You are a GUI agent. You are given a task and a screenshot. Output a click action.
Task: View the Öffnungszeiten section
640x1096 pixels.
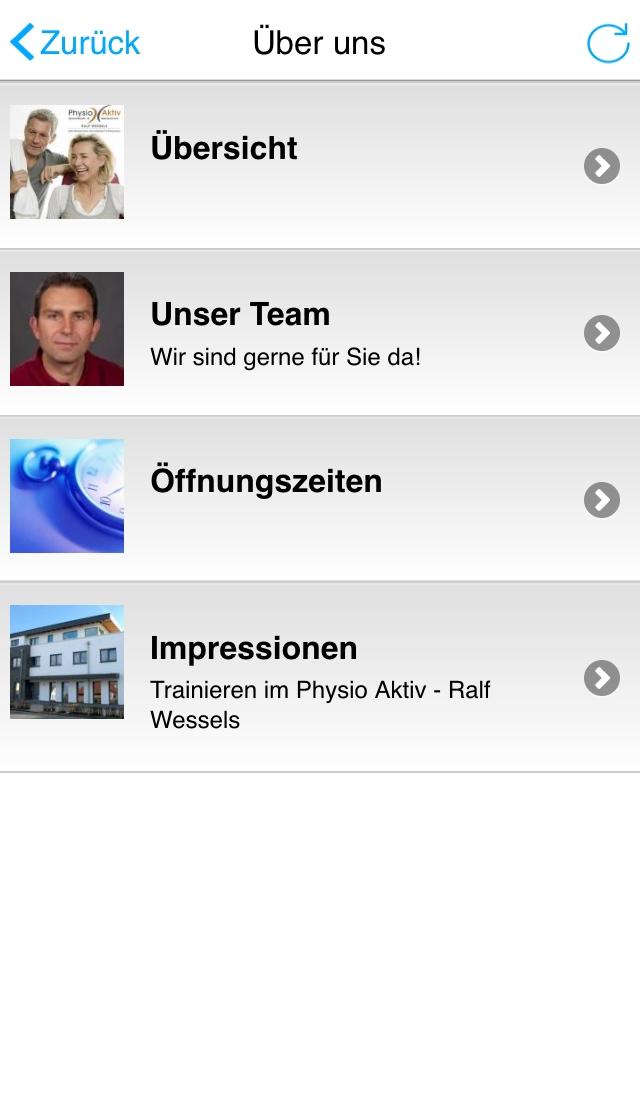click(x=320, y=498)
